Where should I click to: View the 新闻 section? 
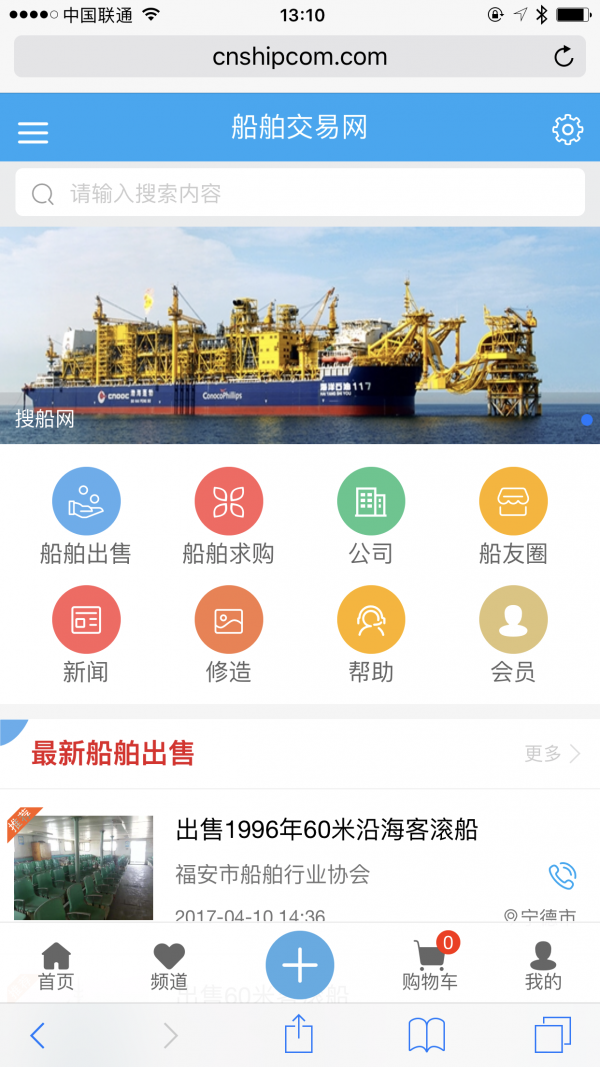coord(86,635)
